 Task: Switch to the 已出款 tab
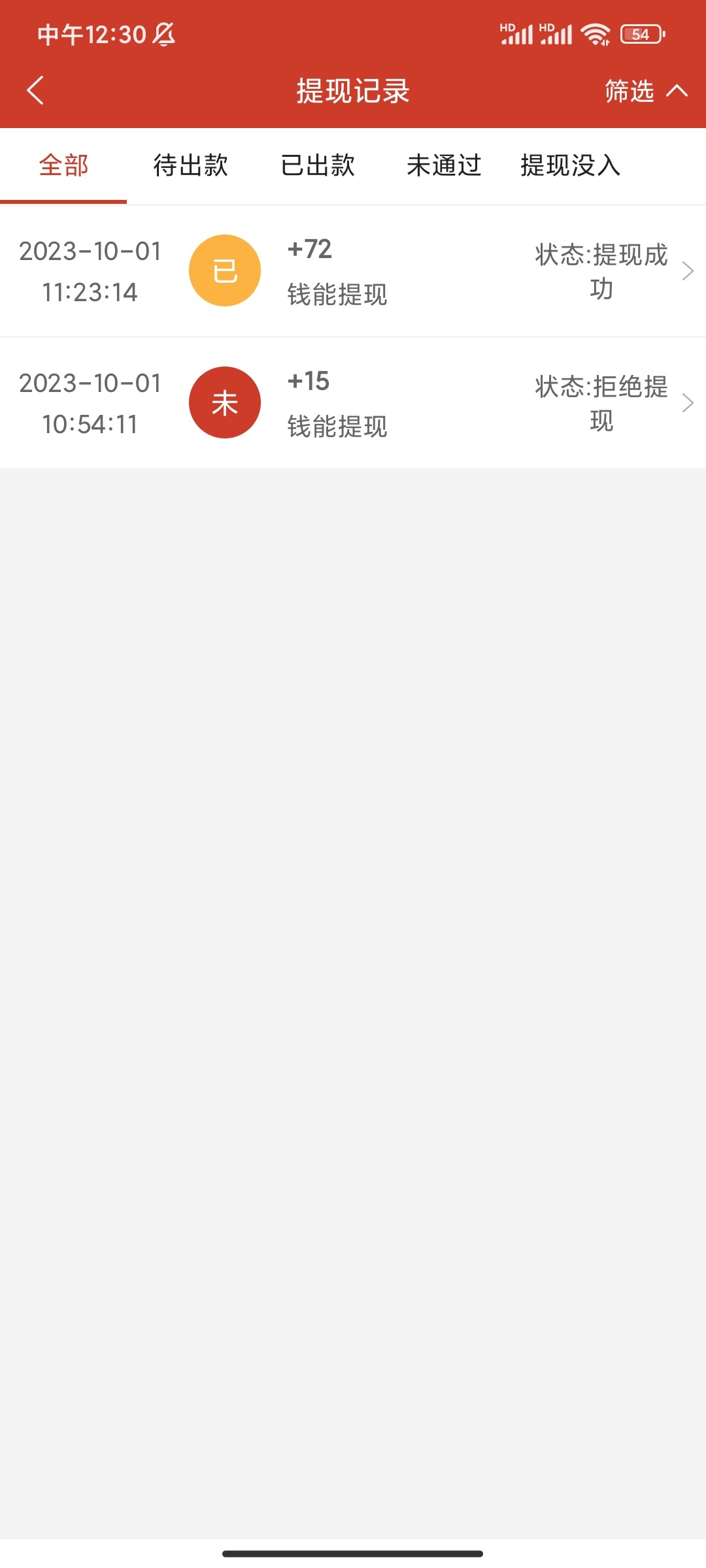click(x=317, y=166)
